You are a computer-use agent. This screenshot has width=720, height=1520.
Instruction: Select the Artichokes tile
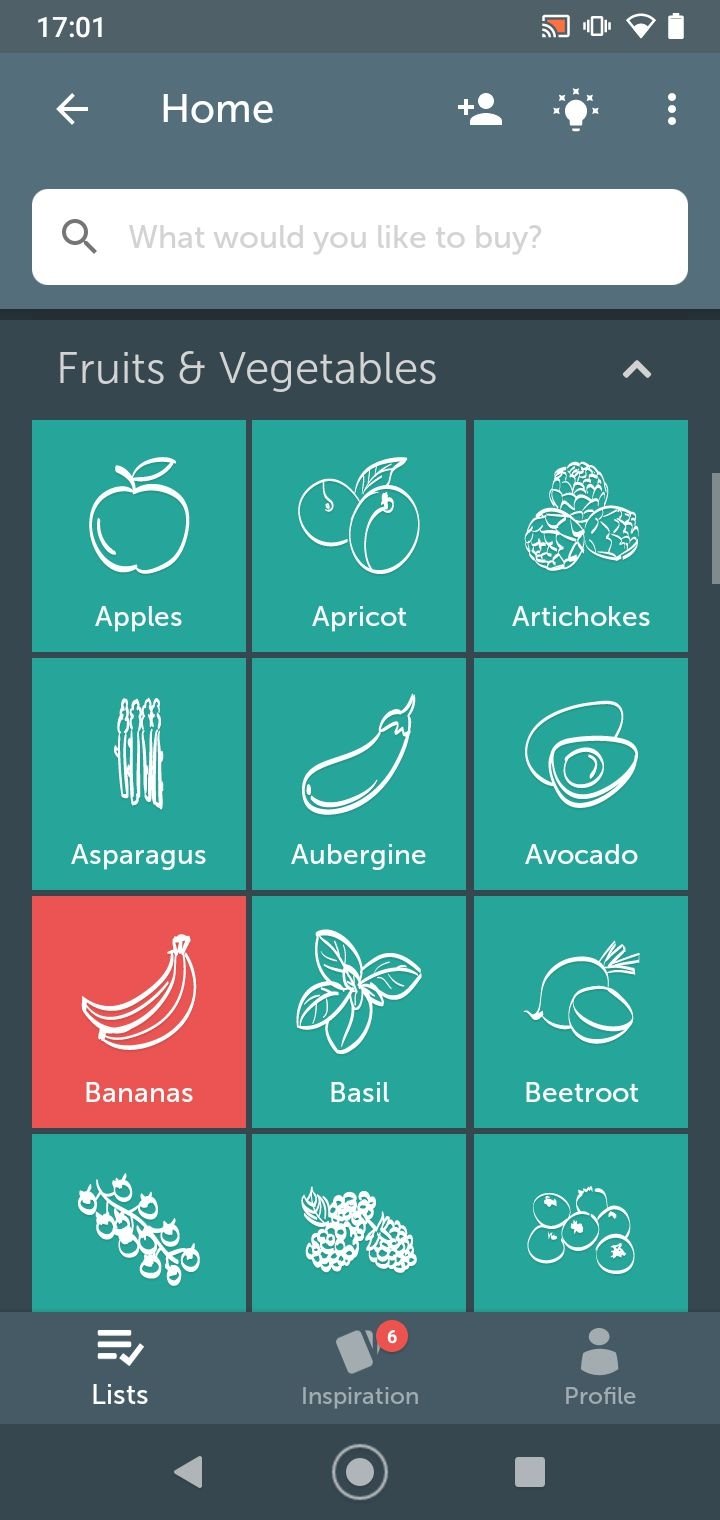[581, 536]
